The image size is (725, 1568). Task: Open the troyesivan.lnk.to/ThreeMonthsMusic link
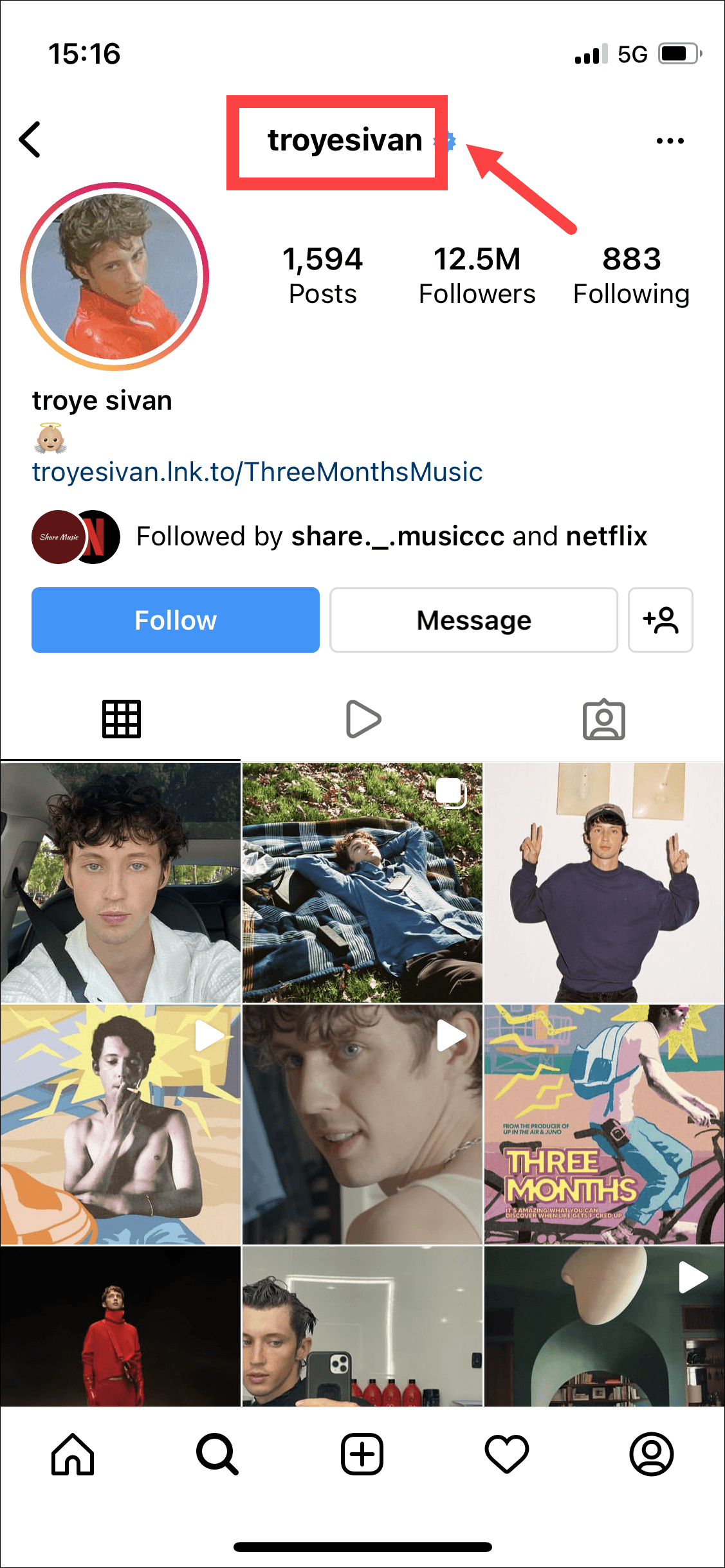click(257, 472)
